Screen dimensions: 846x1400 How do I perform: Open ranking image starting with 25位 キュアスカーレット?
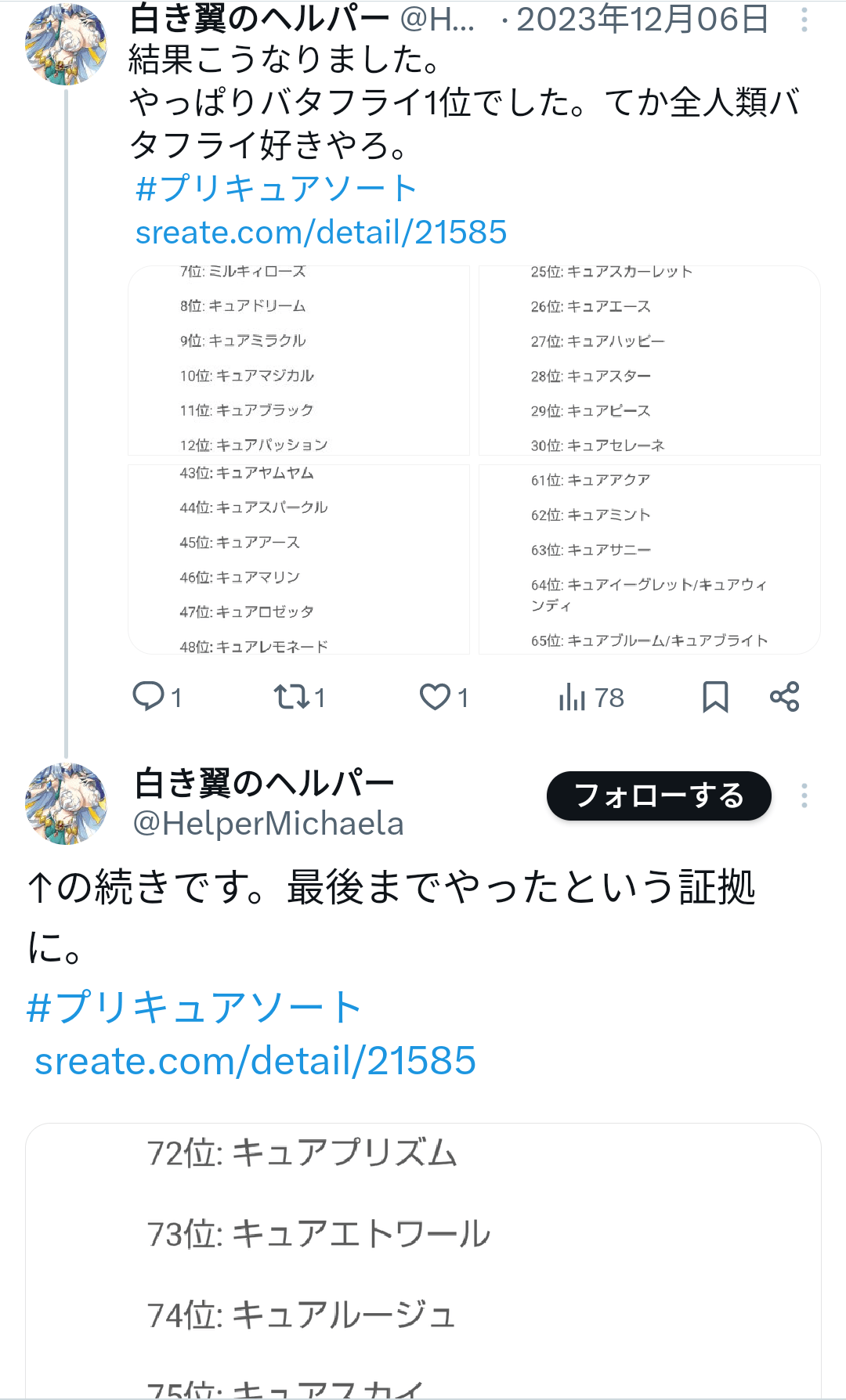649,360
